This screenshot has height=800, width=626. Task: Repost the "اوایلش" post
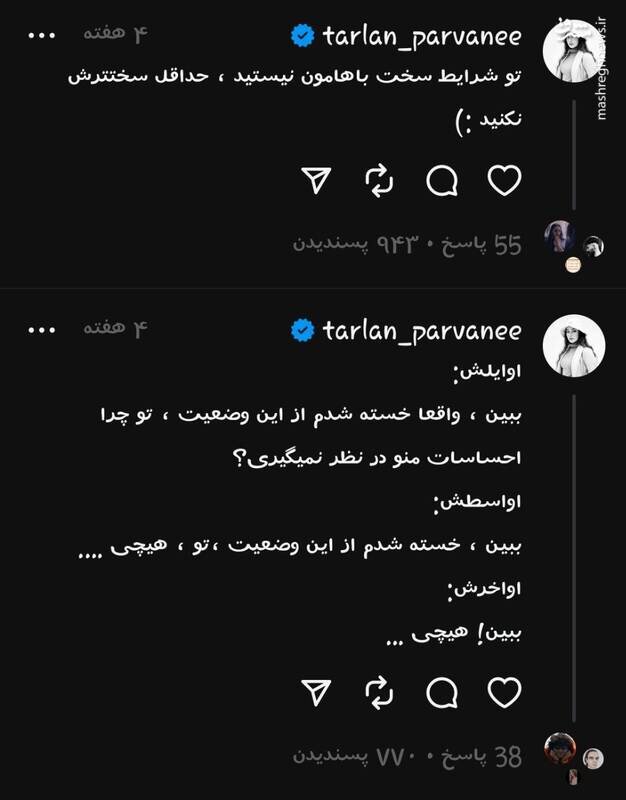(380, 692)
